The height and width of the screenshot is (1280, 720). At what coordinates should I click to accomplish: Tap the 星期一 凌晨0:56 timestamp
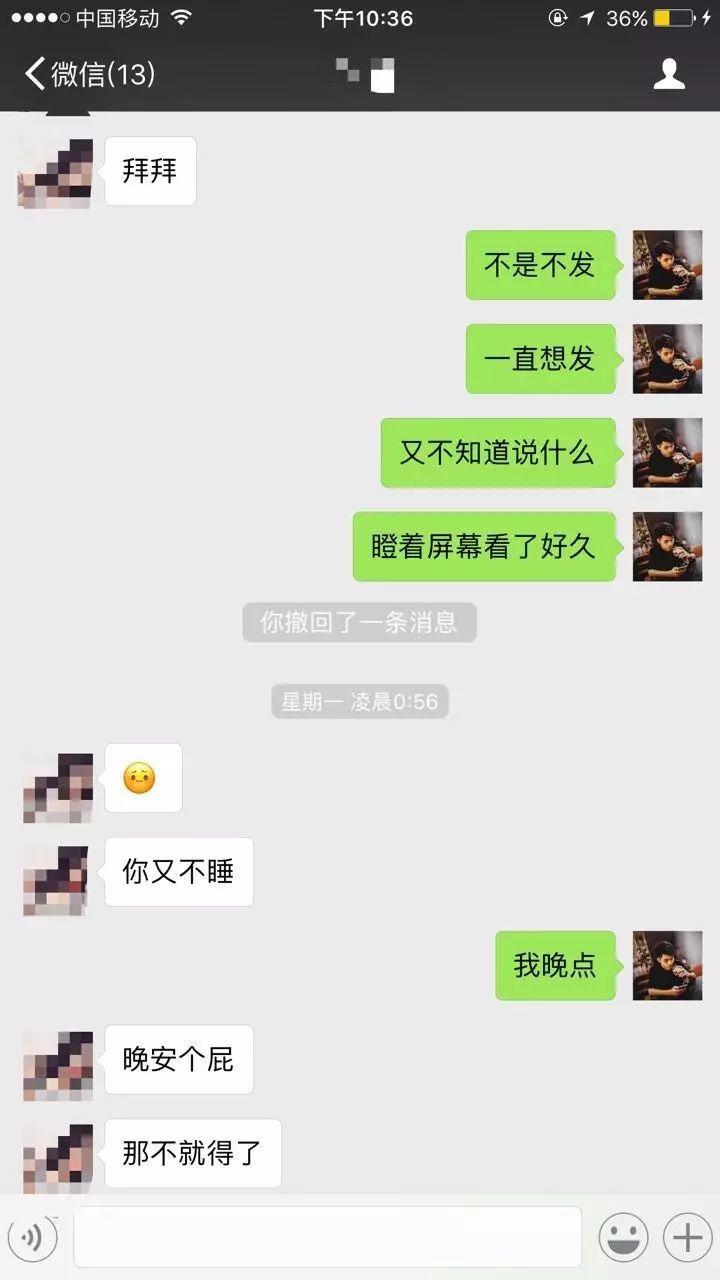(359, 702)
